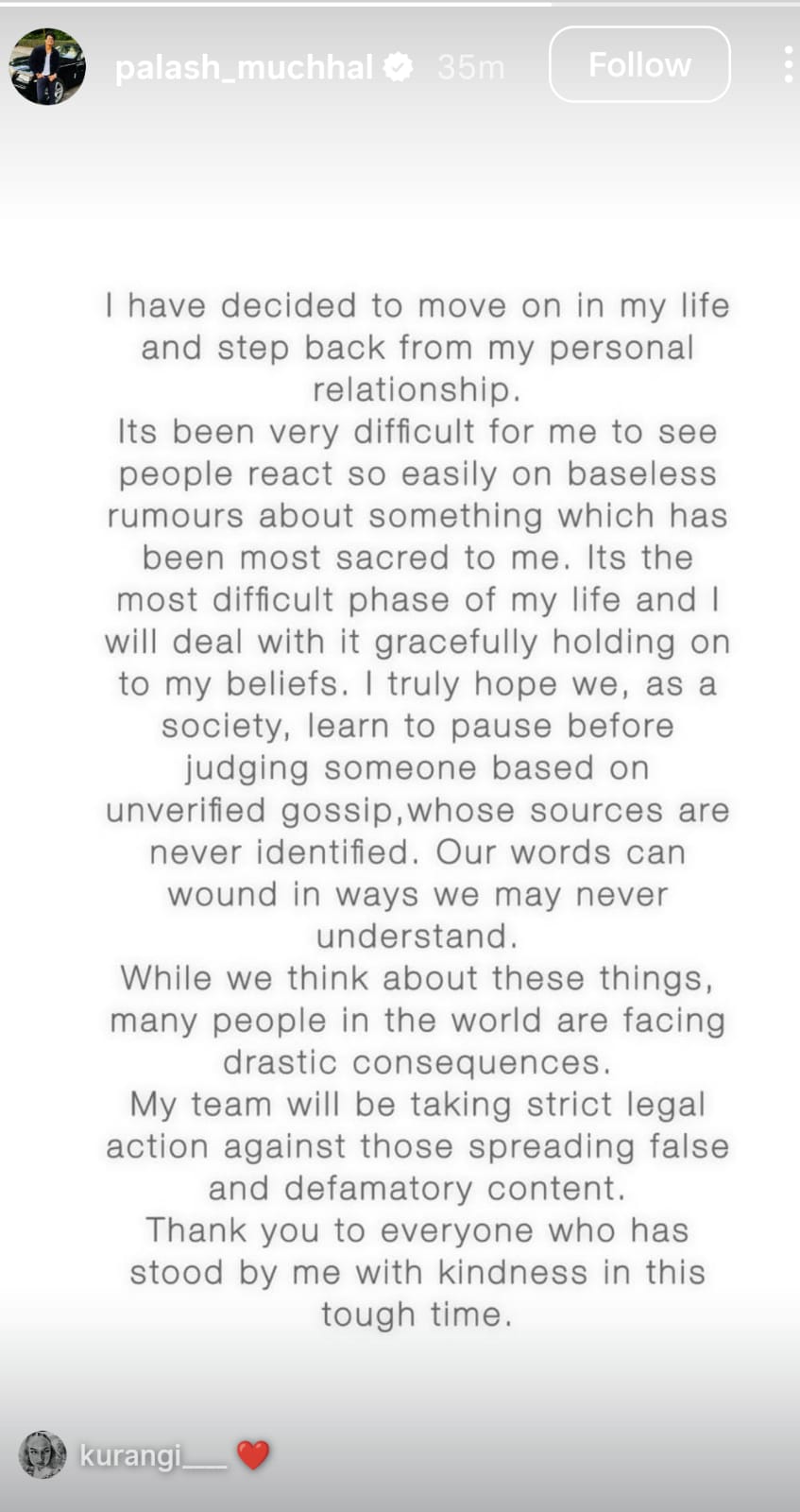Open the story overflow menu

click(787, 64)
